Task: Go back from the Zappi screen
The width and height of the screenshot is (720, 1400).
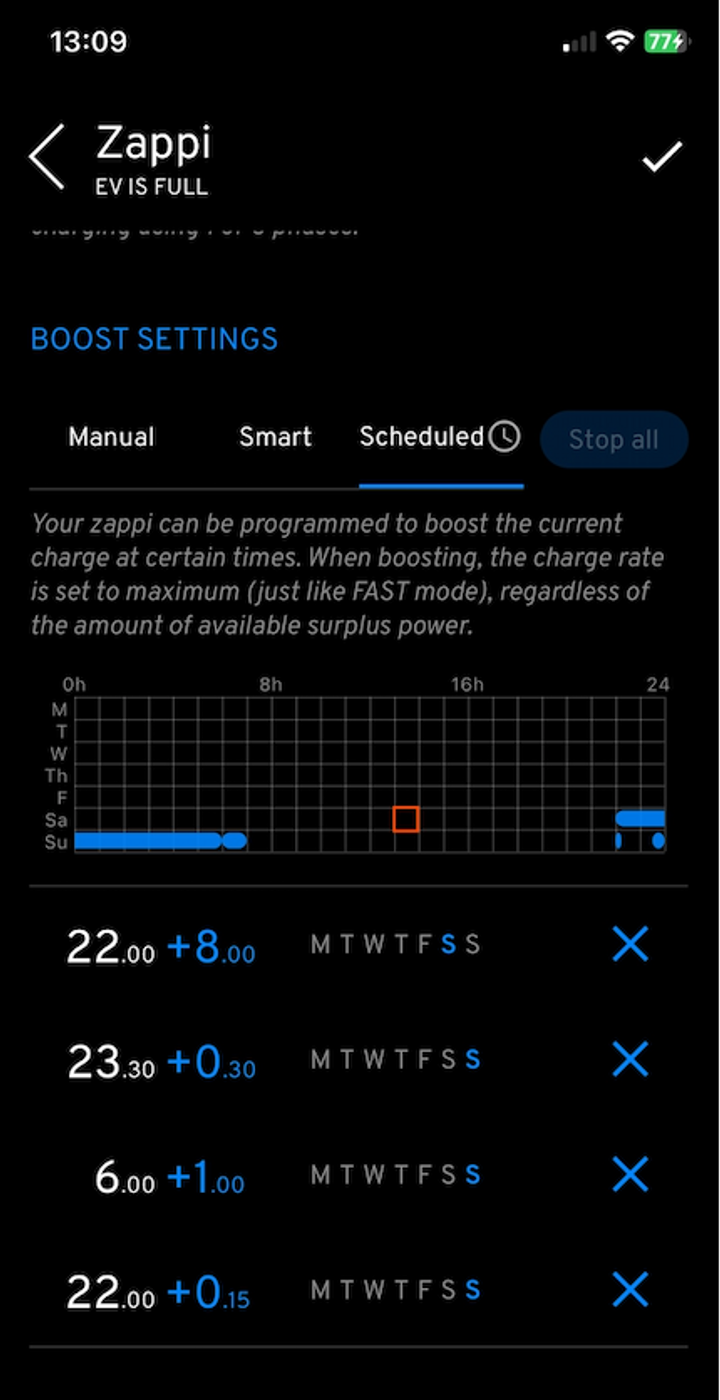Action: [47, 157]
